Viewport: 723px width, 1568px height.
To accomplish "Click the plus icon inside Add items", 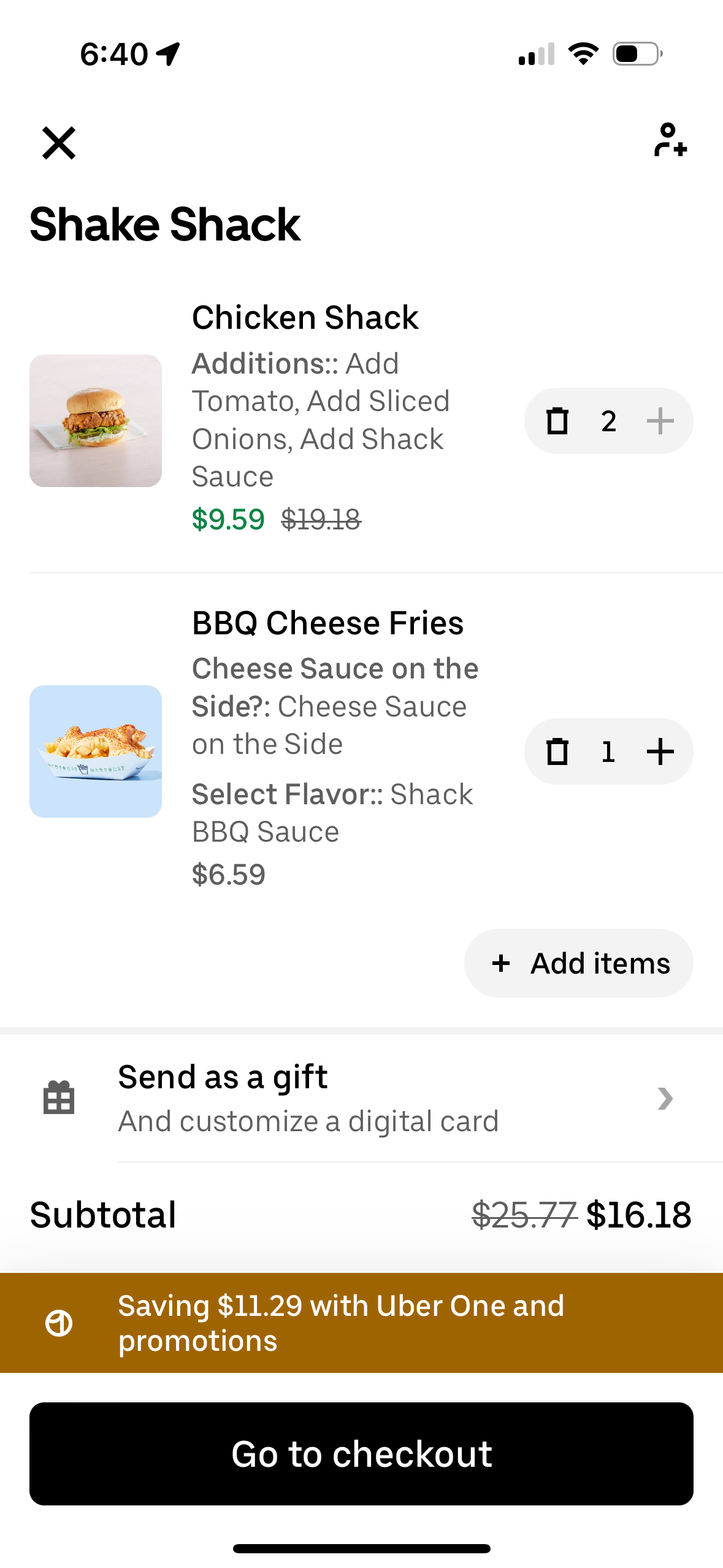I will pos(501,962).
